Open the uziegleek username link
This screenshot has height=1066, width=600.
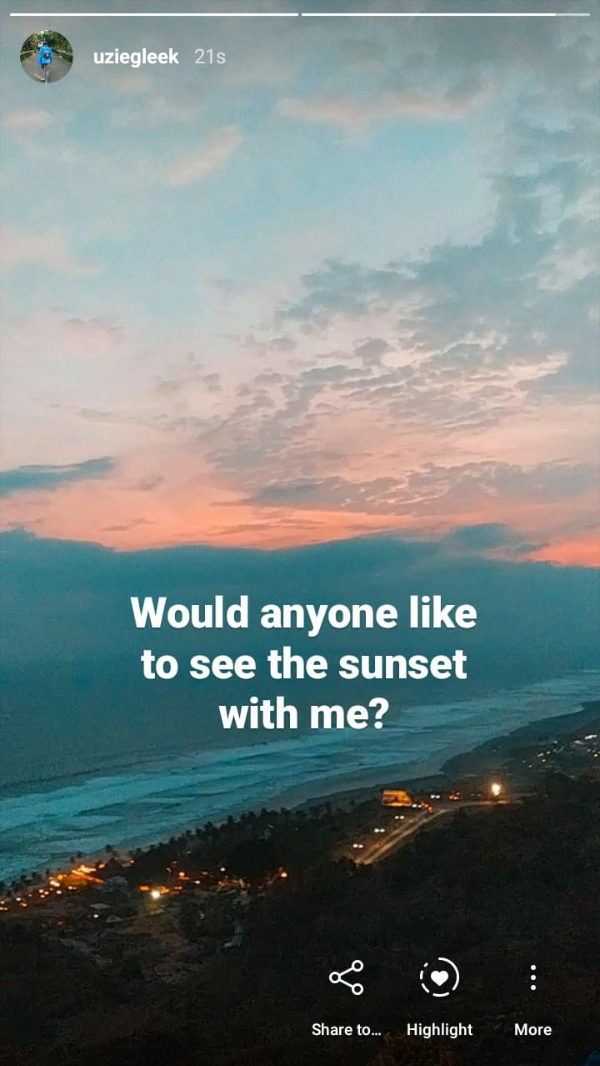pos(136,57)
